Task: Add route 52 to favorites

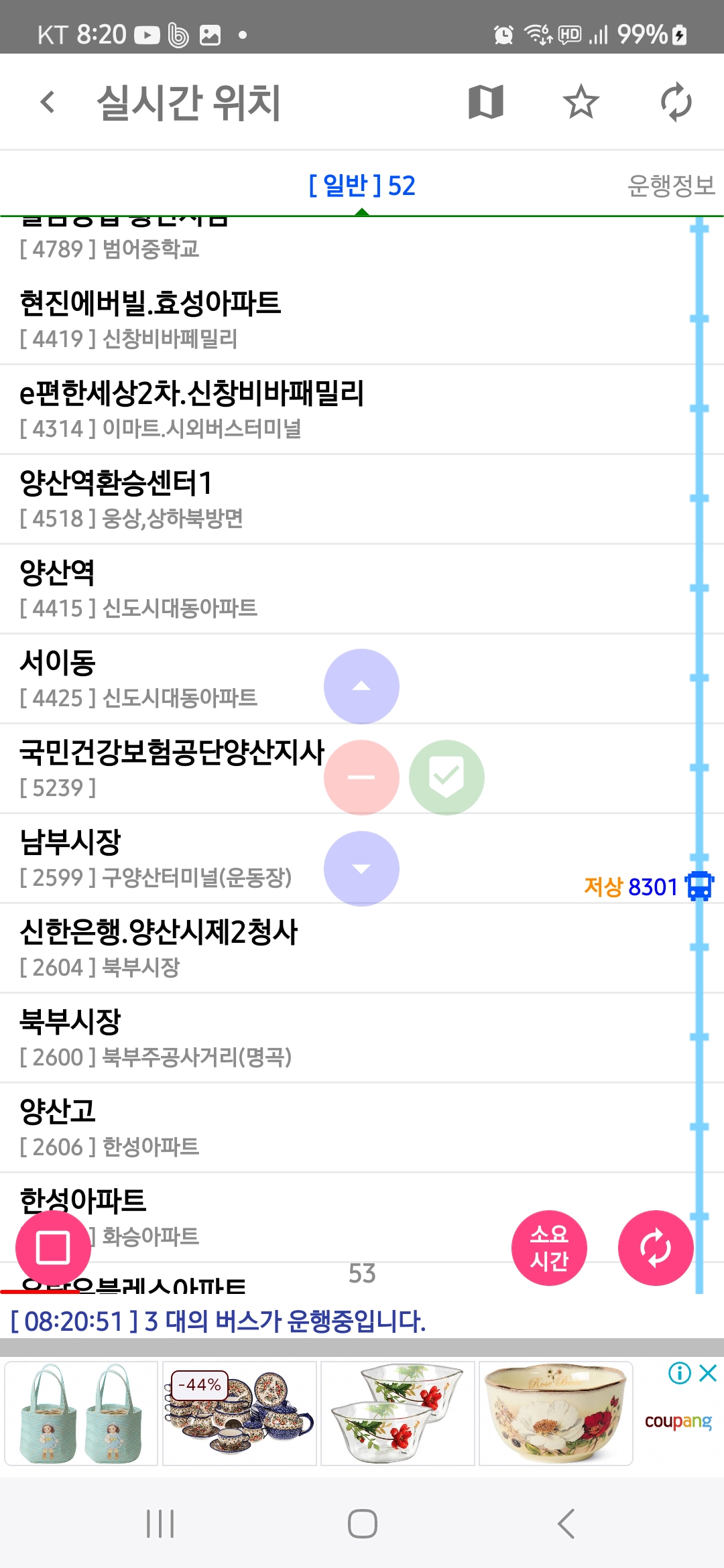Action: pos(581,103)
